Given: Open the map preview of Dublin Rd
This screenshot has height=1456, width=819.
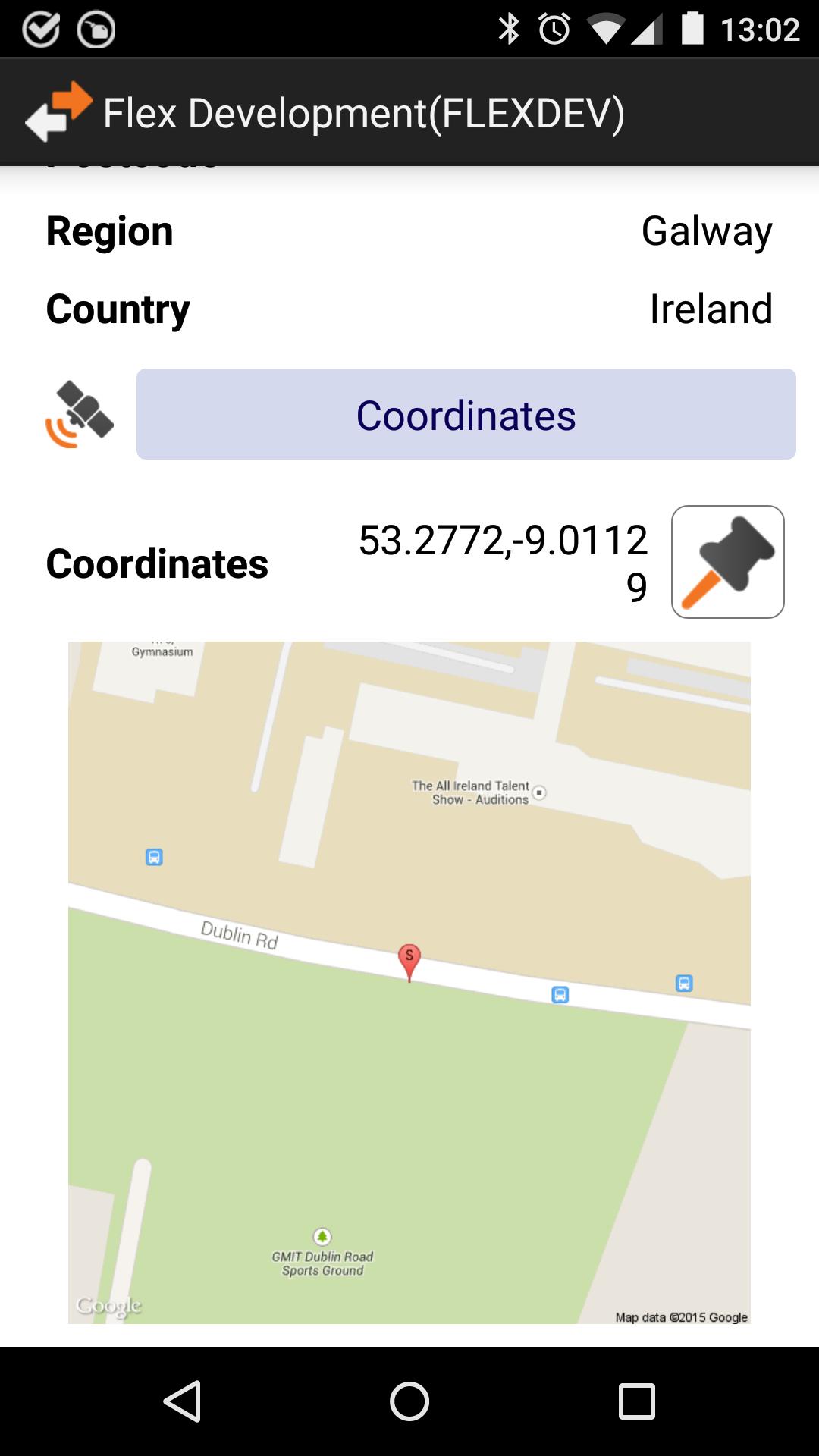Looking at the screenshot, I should (409, 982).
